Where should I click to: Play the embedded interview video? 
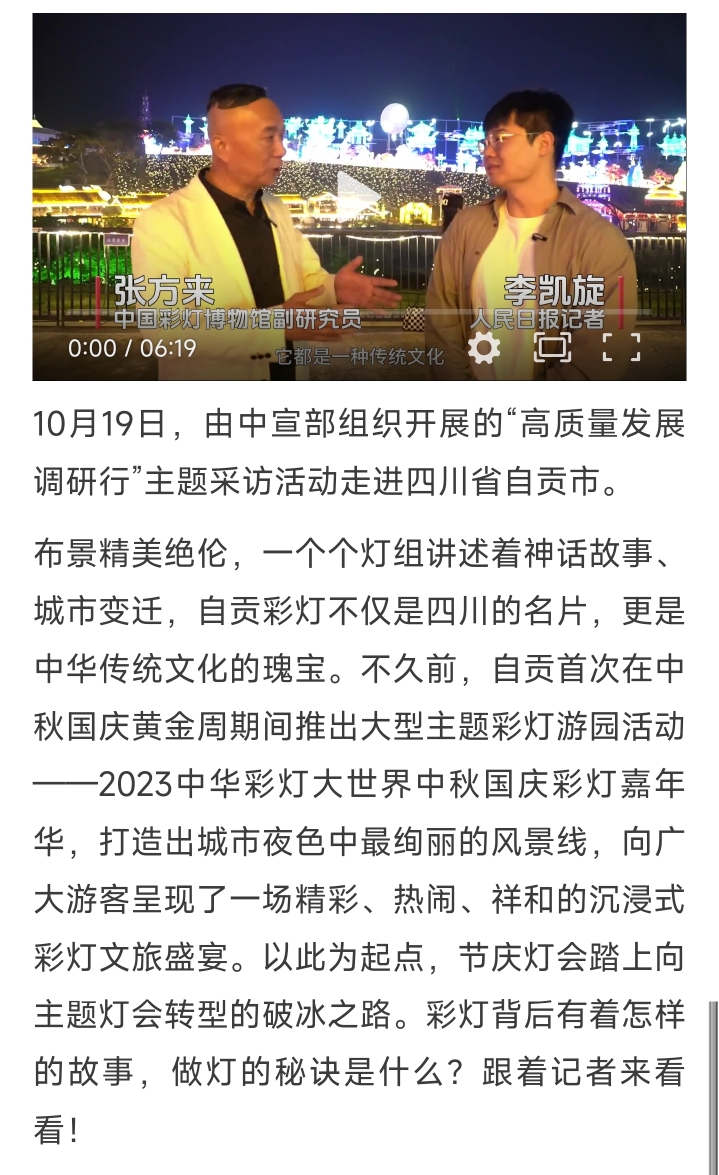click(x=358, y=195)
